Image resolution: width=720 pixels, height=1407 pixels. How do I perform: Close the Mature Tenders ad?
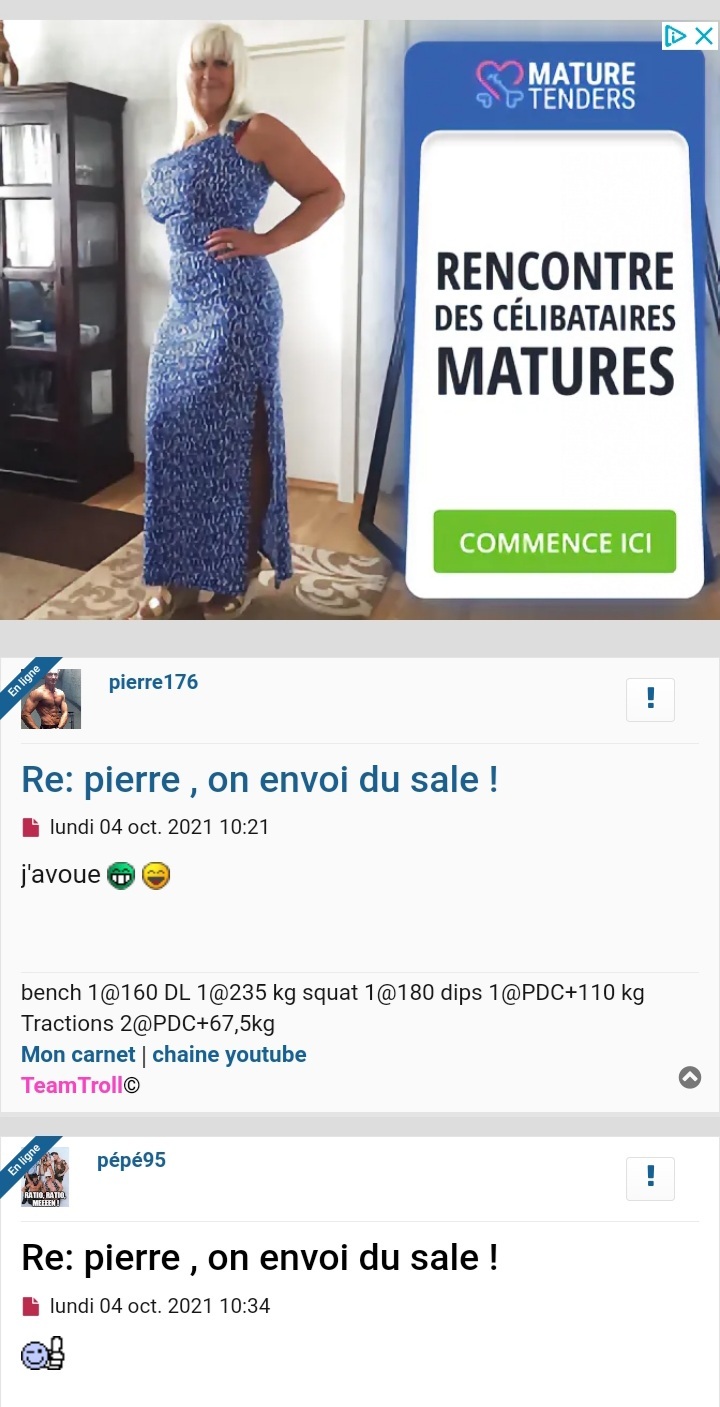click(x=704, y=36)
